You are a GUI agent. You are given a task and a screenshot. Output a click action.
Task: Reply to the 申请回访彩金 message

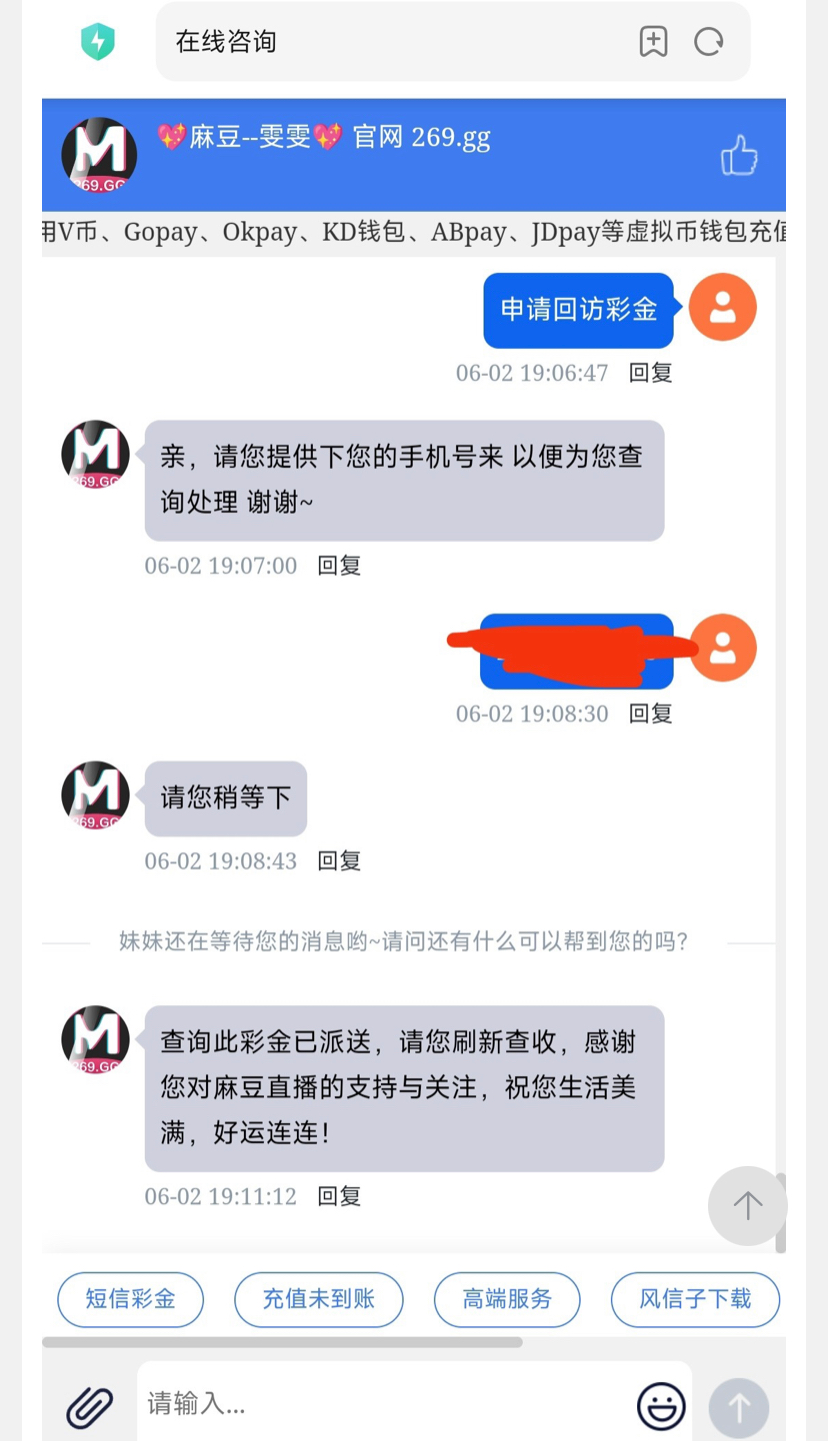[650, 373]
